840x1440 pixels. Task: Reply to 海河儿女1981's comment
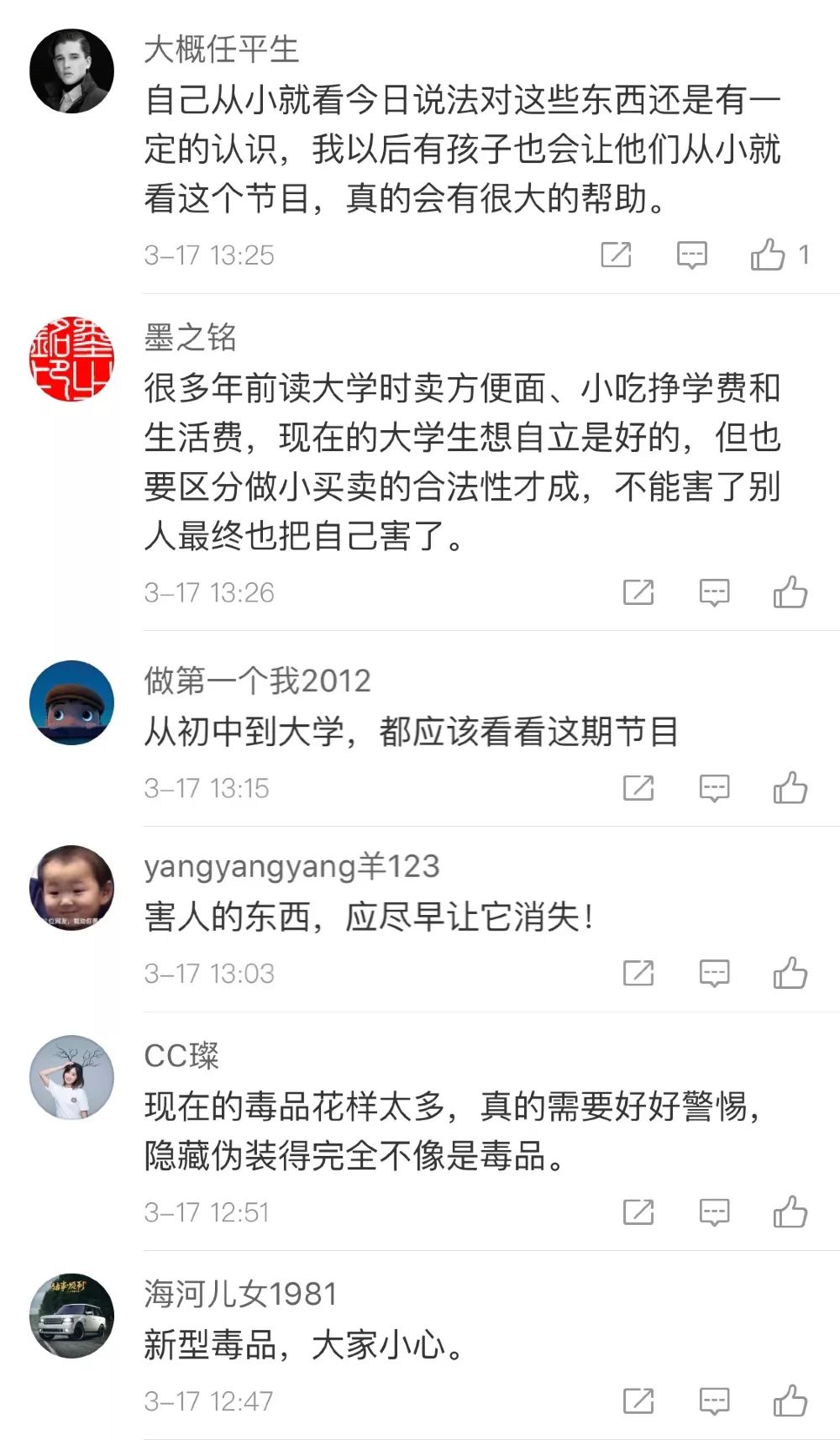tap(714, 1401)
